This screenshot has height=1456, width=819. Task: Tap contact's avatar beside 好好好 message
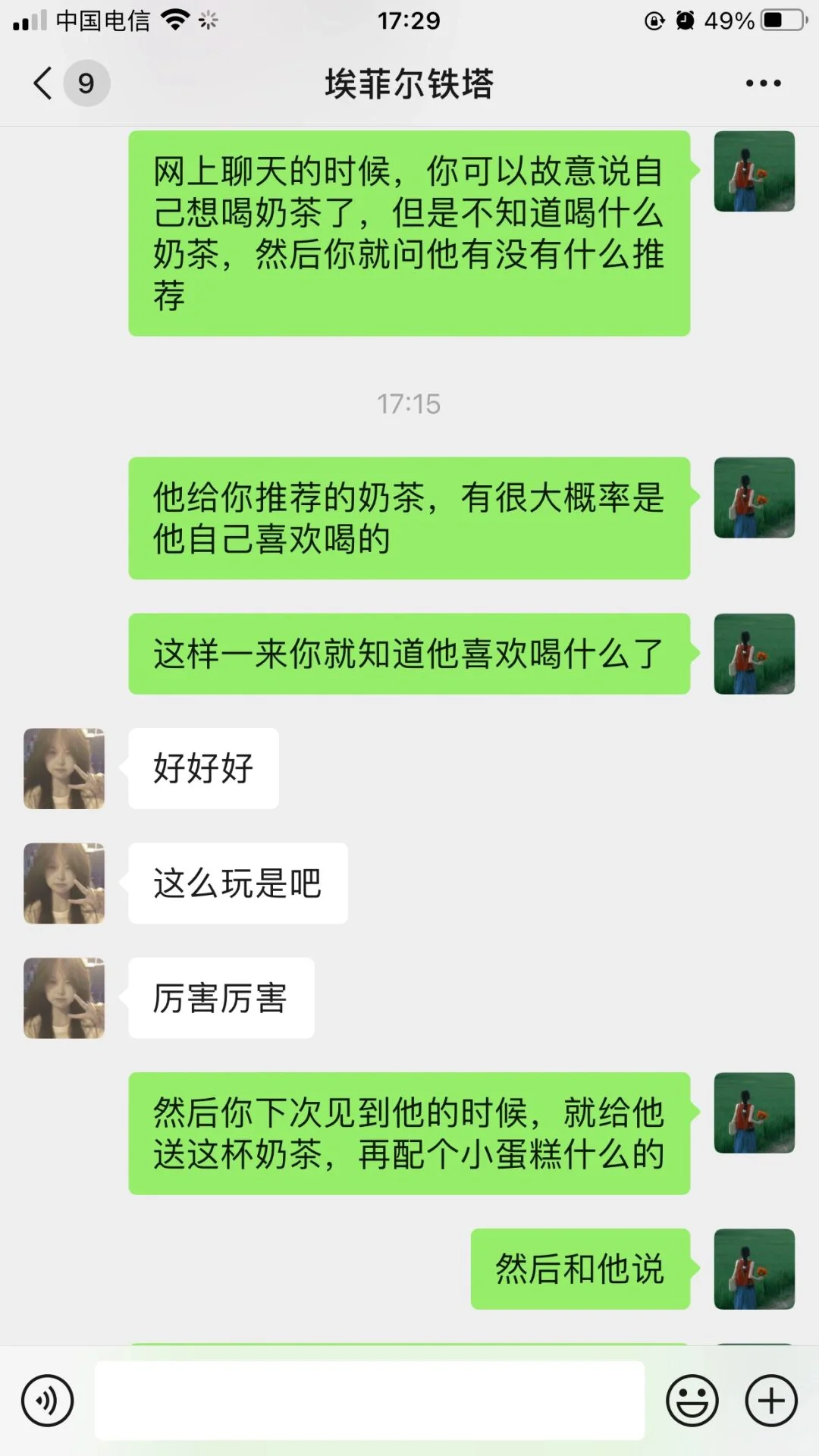click(x=64, y=768)
